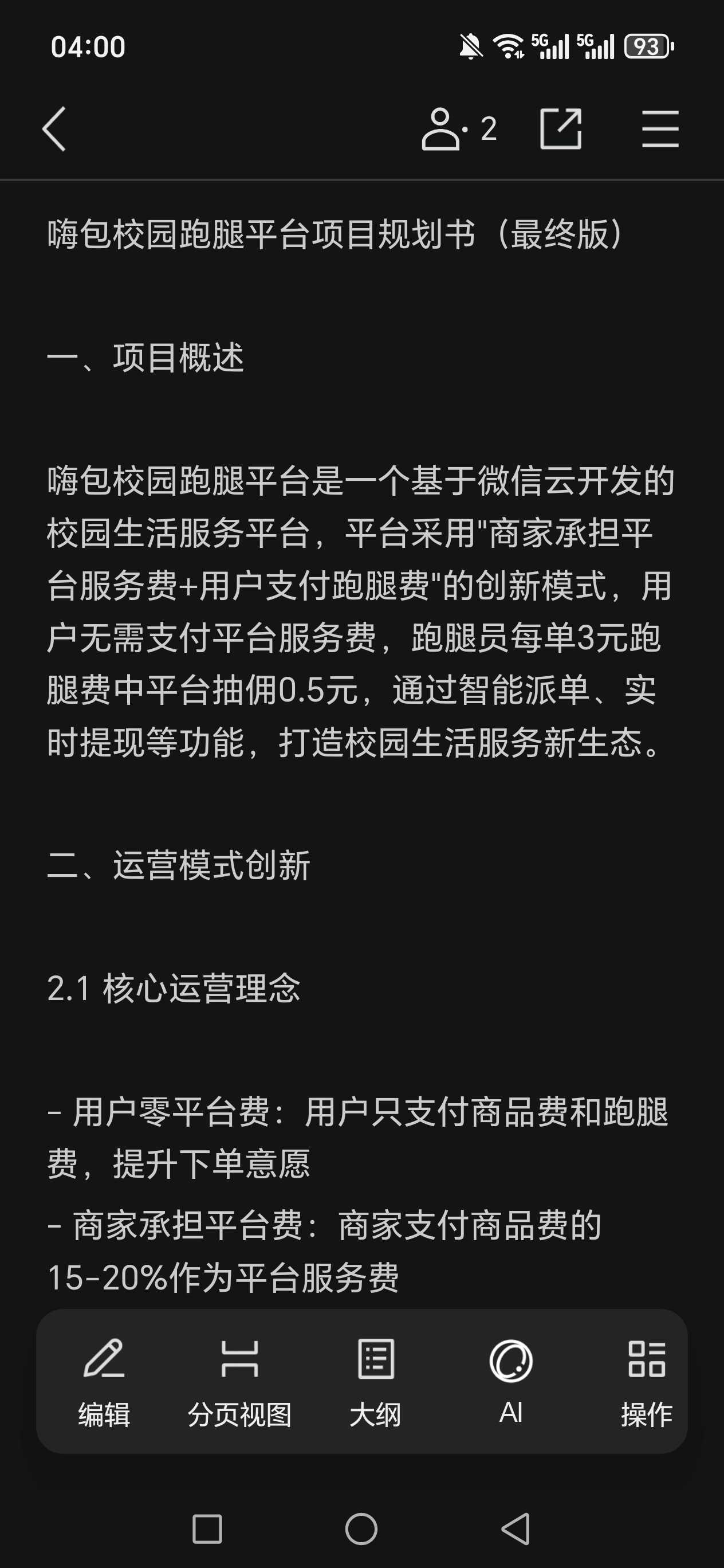Share or export this document
Image resolution: width=724 pixels, height=1568 pixels.
[x=560, y=128]
